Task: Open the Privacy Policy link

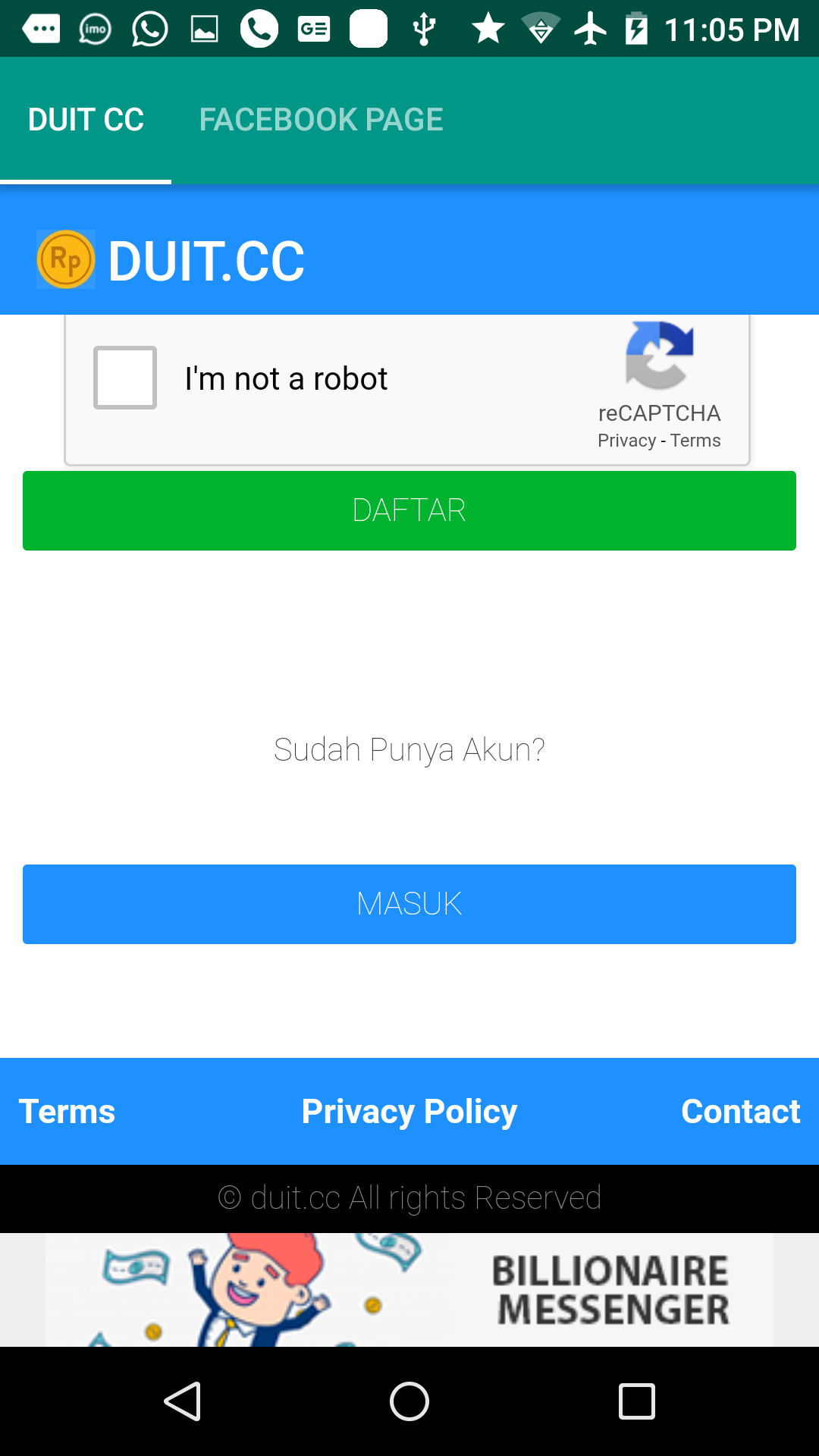Action: coord(409,1112)
